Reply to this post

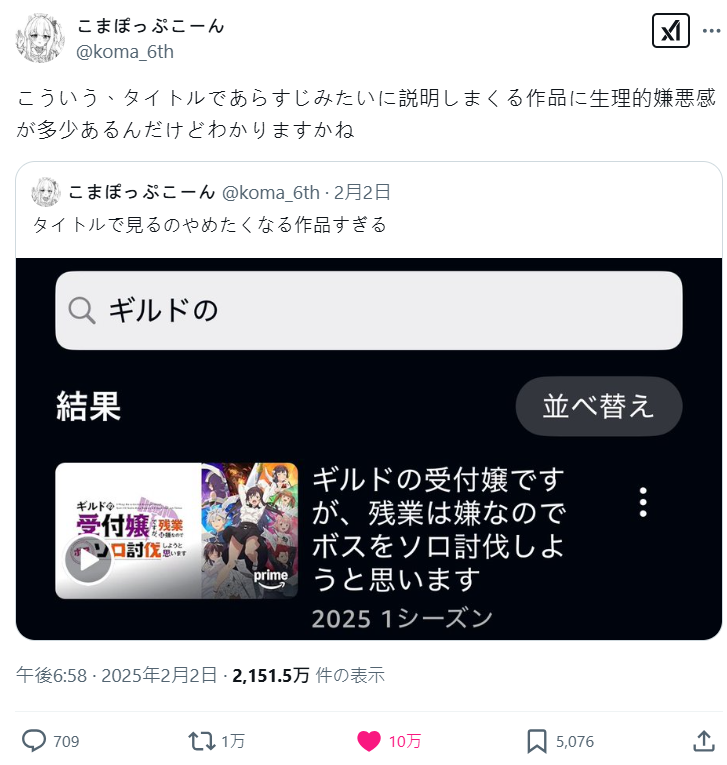(x=35, y=741)
